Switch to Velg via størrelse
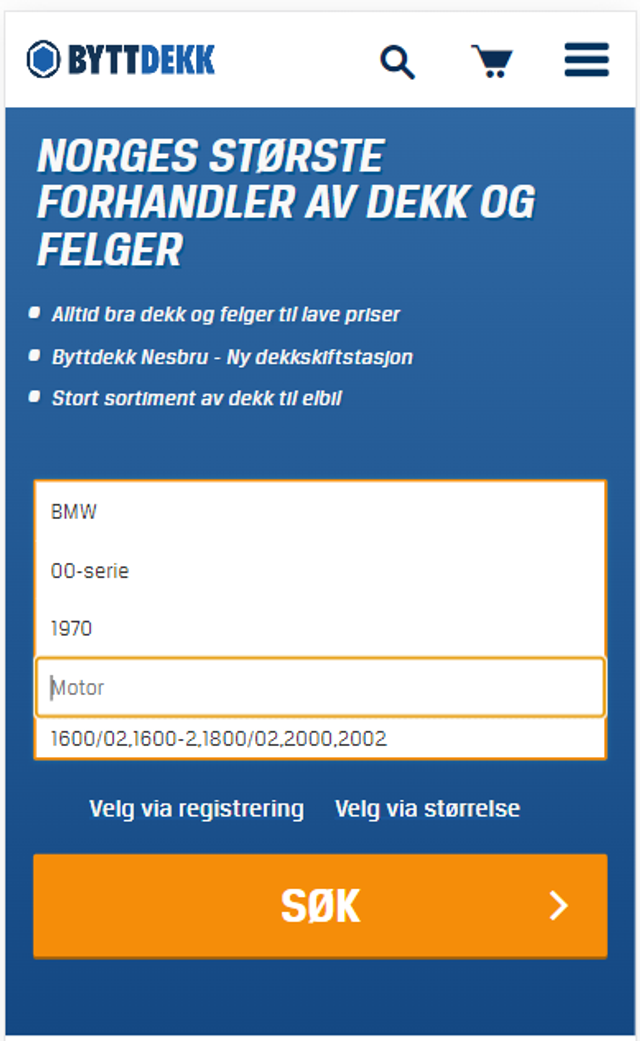The height and width of the screenshot is (1041, 640). pos(427,808)
